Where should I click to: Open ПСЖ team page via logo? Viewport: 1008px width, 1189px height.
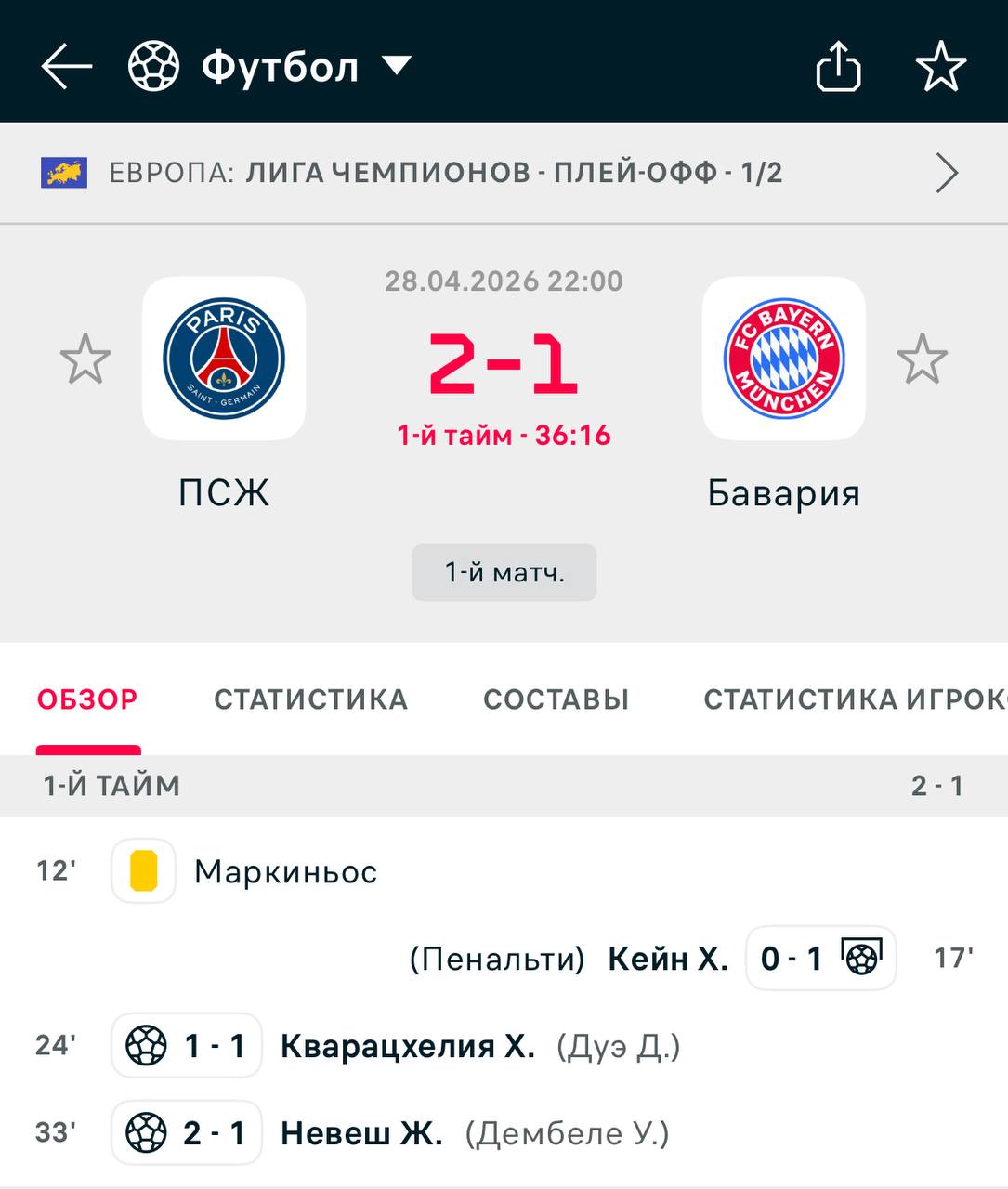coord(224,359)
